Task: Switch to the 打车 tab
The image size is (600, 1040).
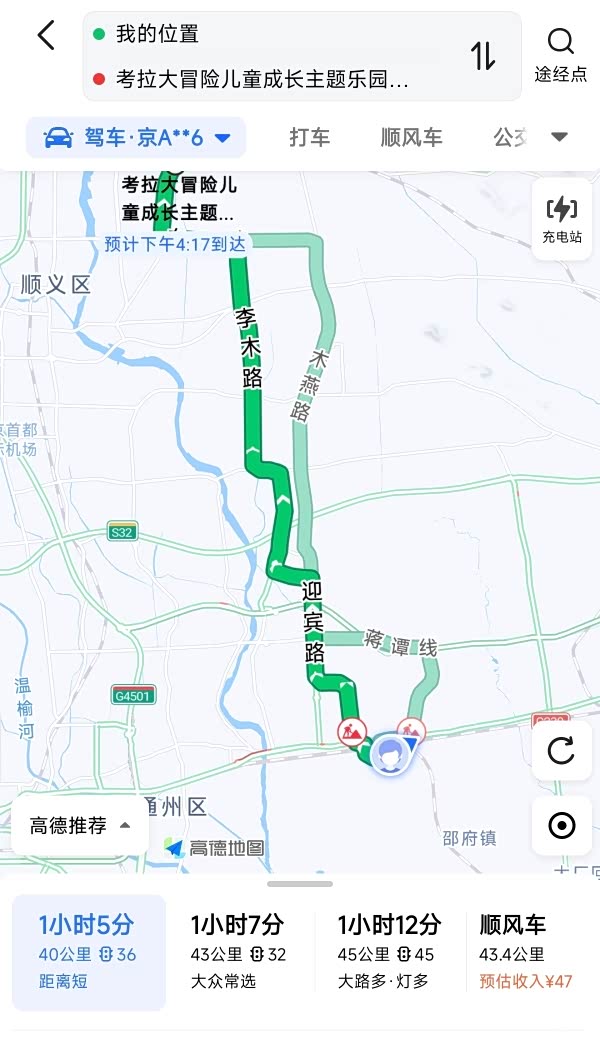Action: pos(310,137)
